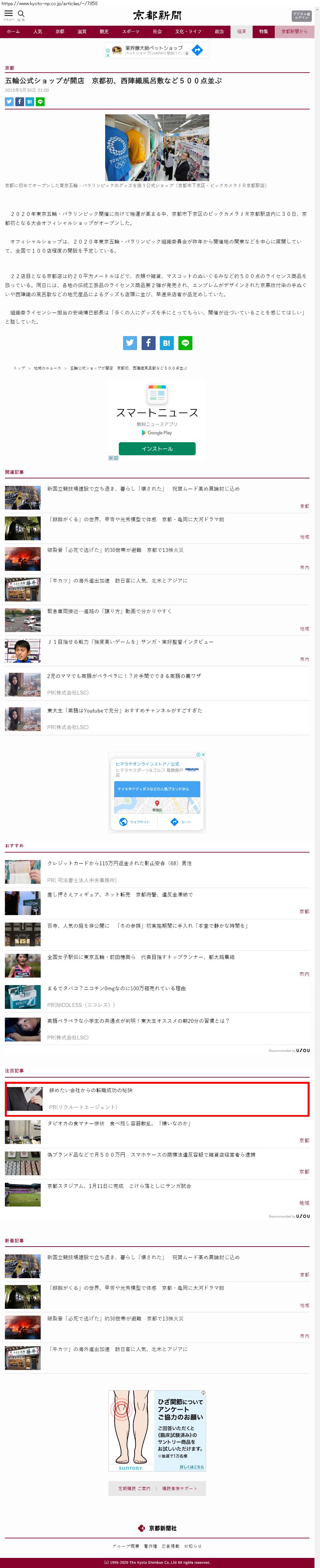Tap the デジタル版ログイン button
The image size is (320, 1568).
coord(301,16)
